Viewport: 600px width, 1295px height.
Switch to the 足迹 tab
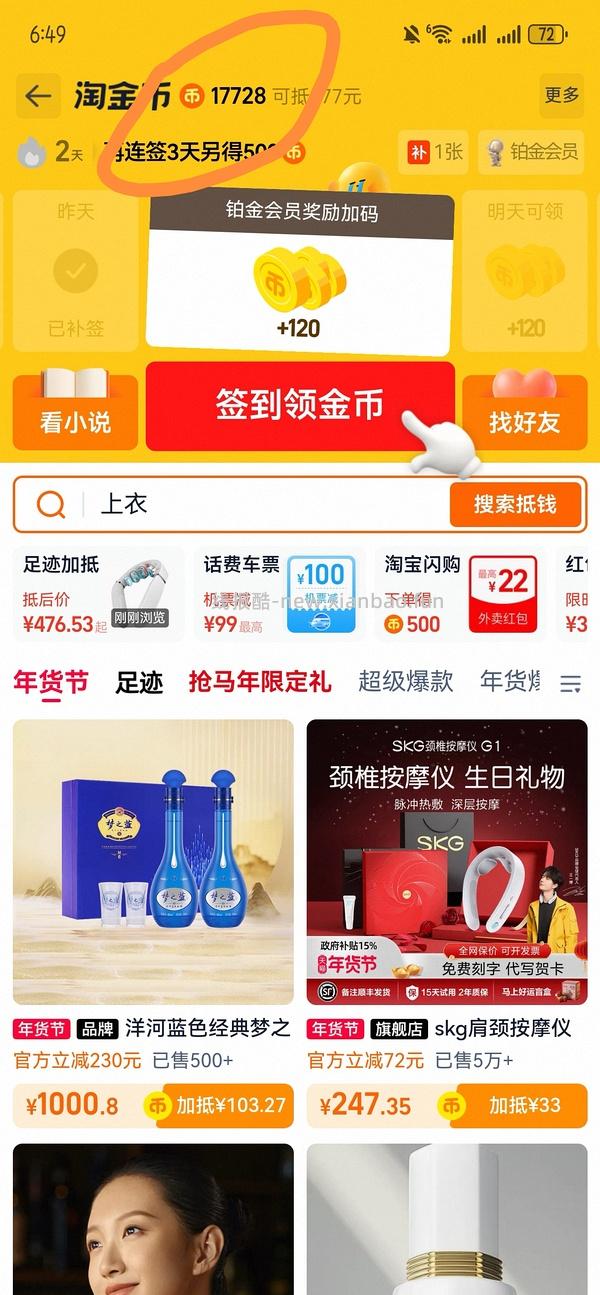pos(139,683)
